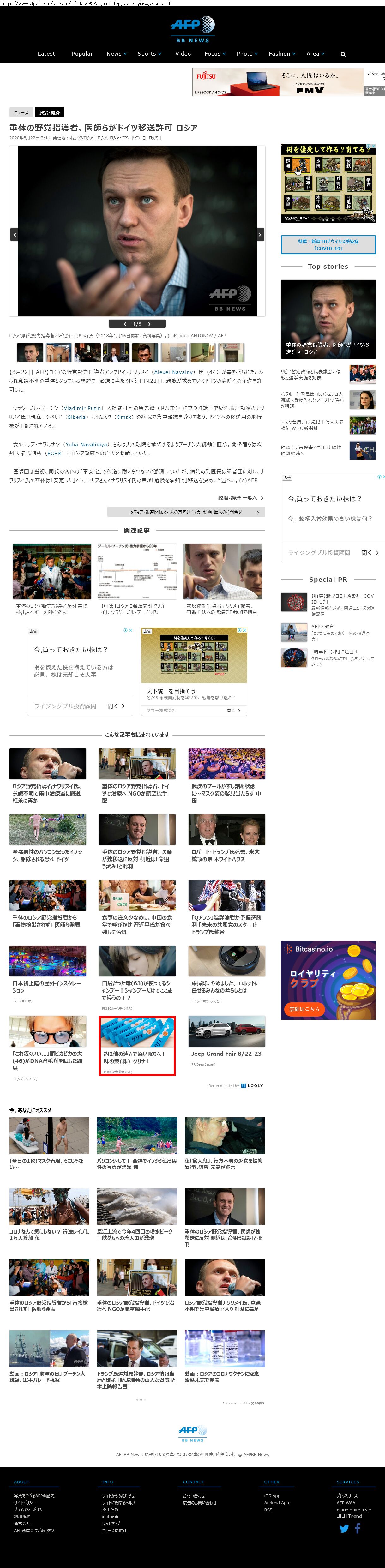Screen dimensions: 385x1568
Task: Expand the Fashion dropdown menu
Action: (x=282, y=54)
